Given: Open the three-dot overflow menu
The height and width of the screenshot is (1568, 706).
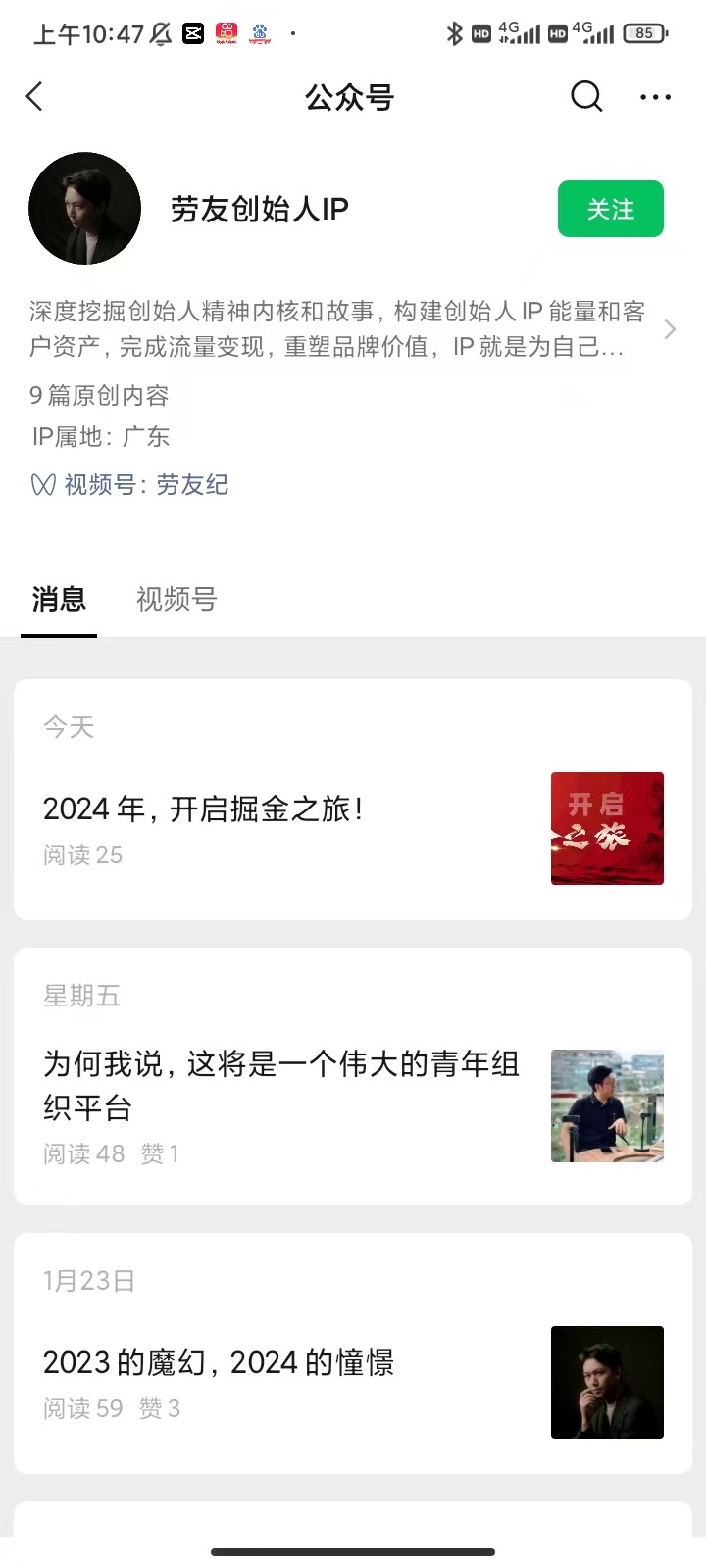Looking at the screenshot, I should pos(655,97).
